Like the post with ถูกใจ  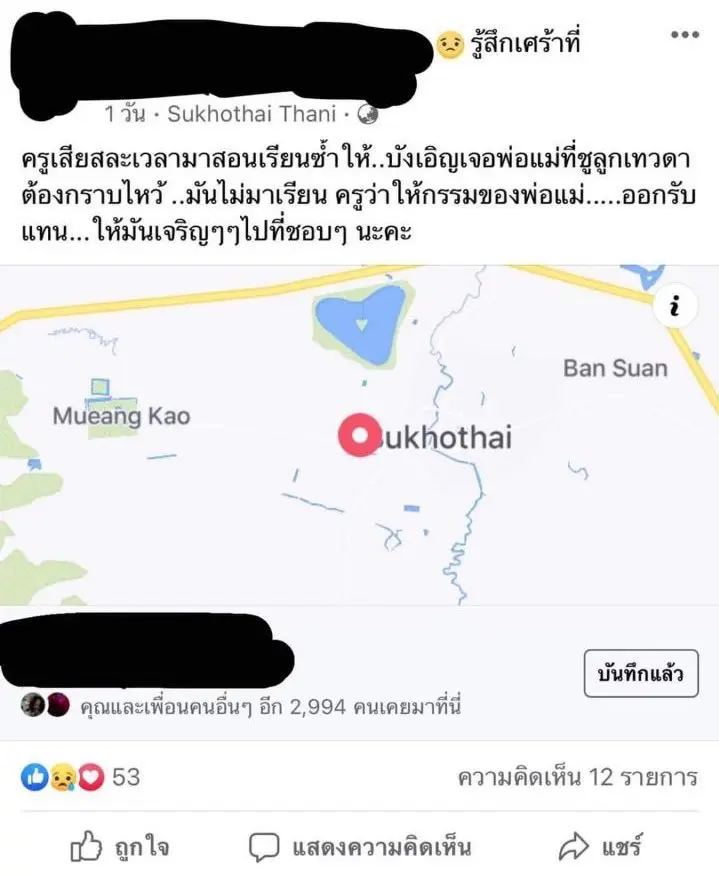tap(120, 848)
